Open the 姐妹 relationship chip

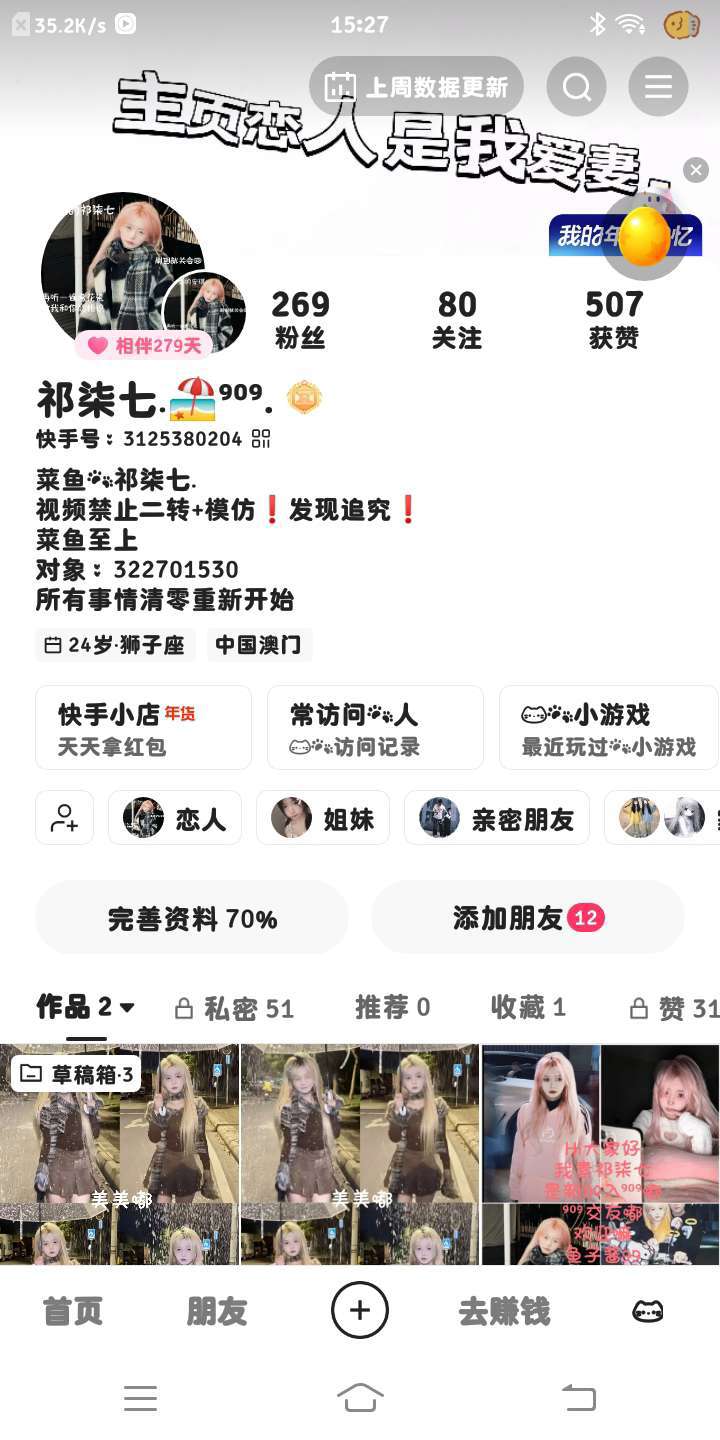pyautogui.click(x=323, y=818)
